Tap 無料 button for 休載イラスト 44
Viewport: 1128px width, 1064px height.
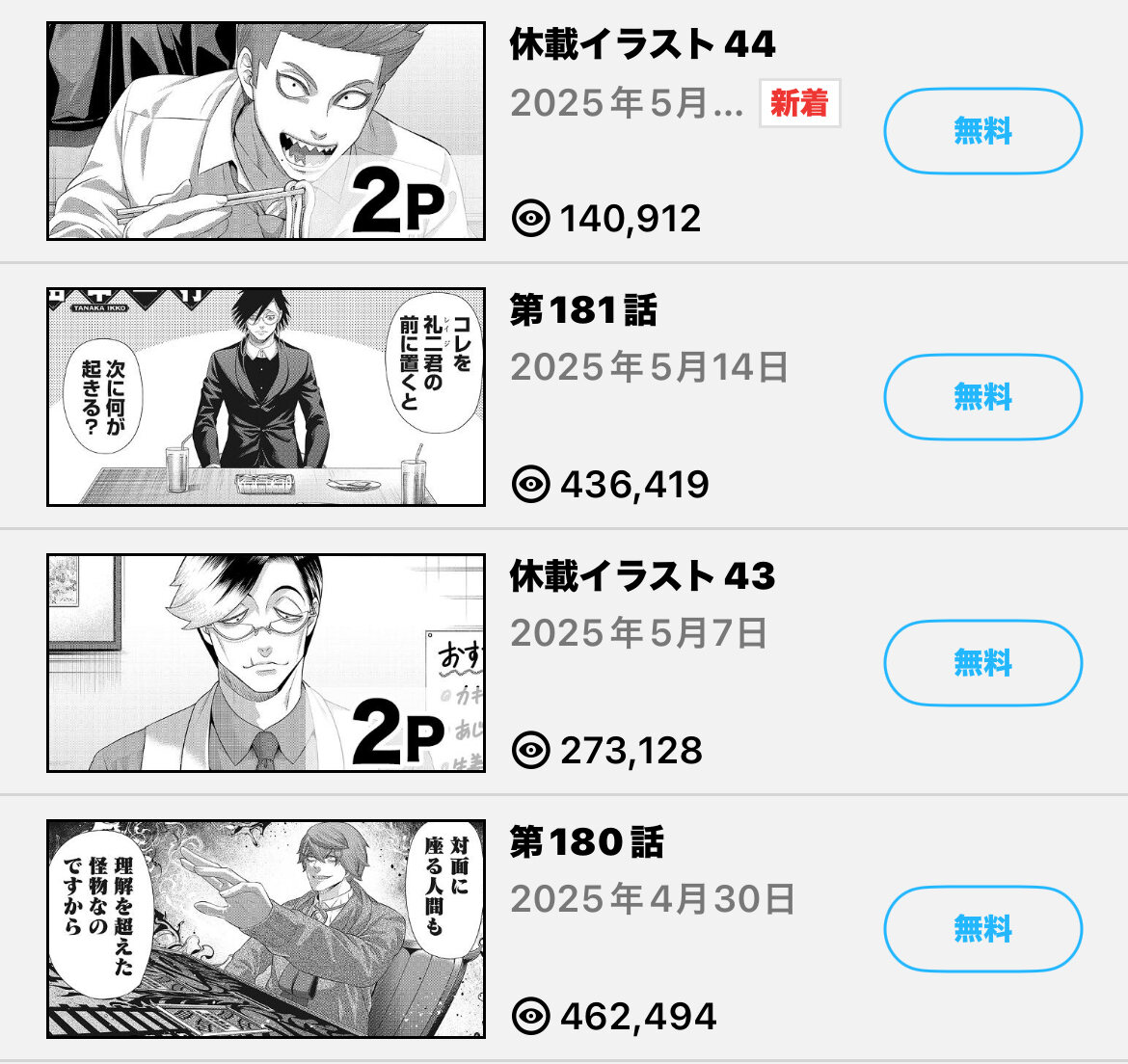point(982,131)
